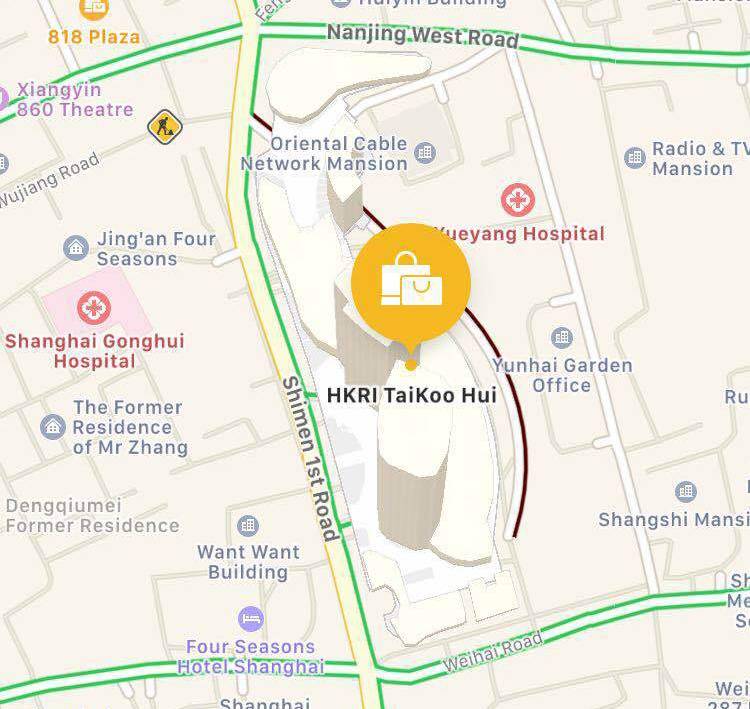The height and width of the screenshot is (709, 750).
Task: Open Yueyang Hospital marker
Action: click(x=518, y=201)
